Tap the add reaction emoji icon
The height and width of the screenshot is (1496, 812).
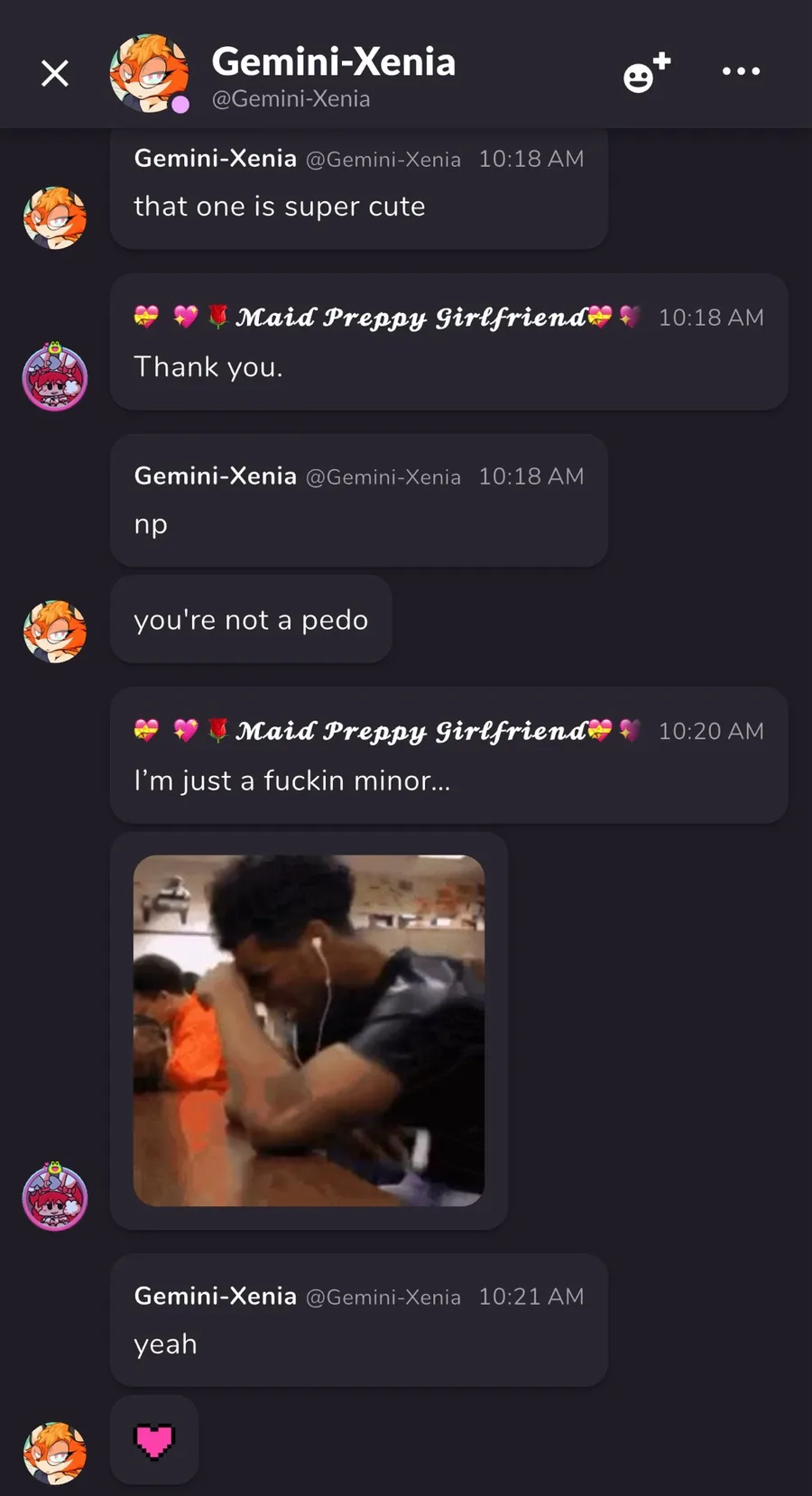647,72
